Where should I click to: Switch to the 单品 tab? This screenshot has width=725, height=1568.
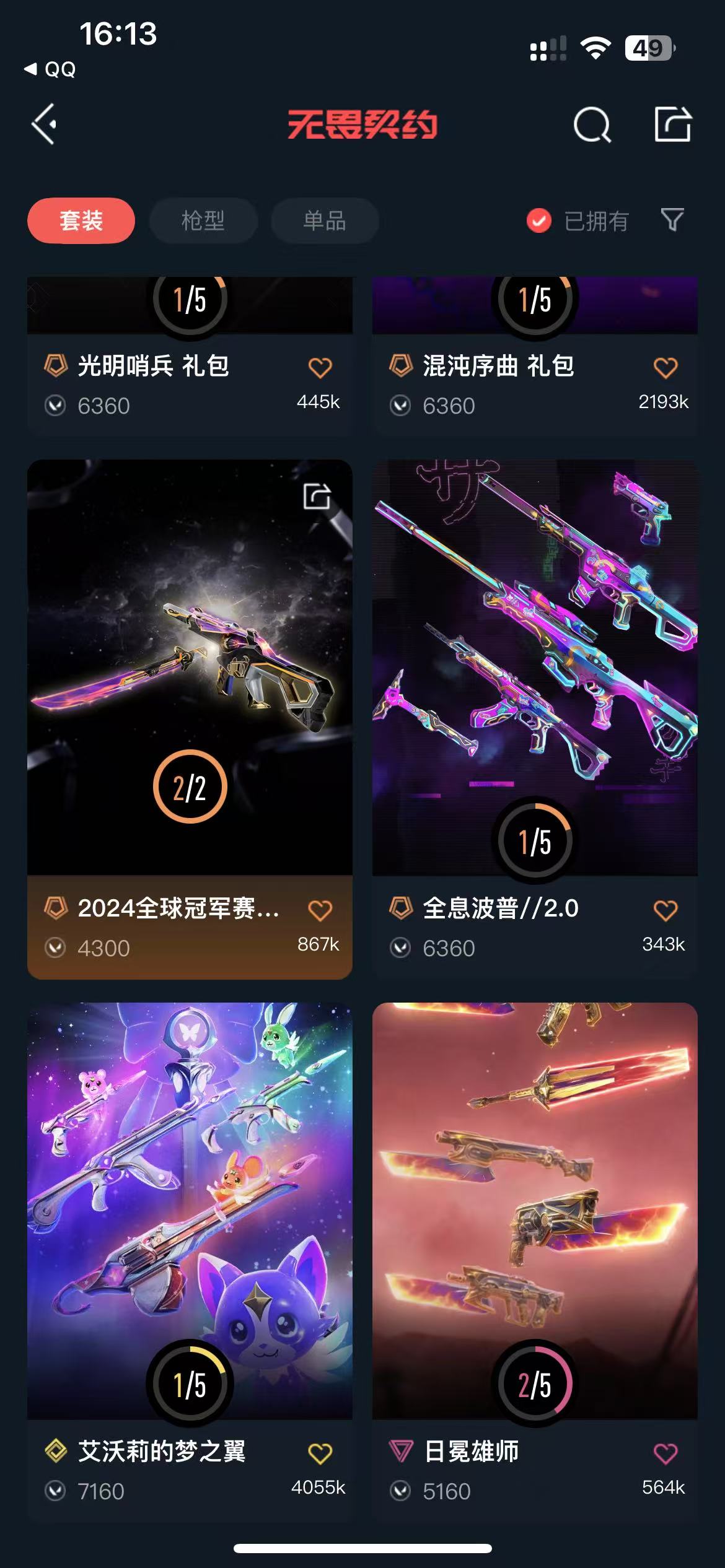pos(325,220)
